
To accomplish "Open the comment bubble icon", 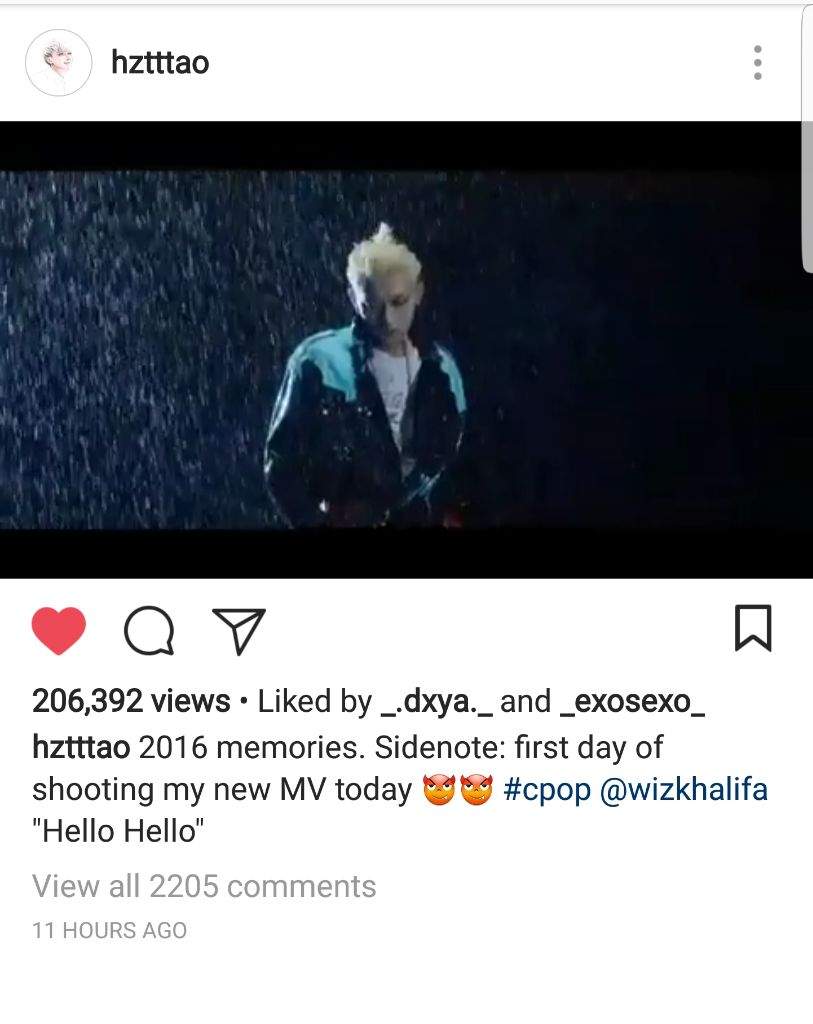I will click(149, 631).
